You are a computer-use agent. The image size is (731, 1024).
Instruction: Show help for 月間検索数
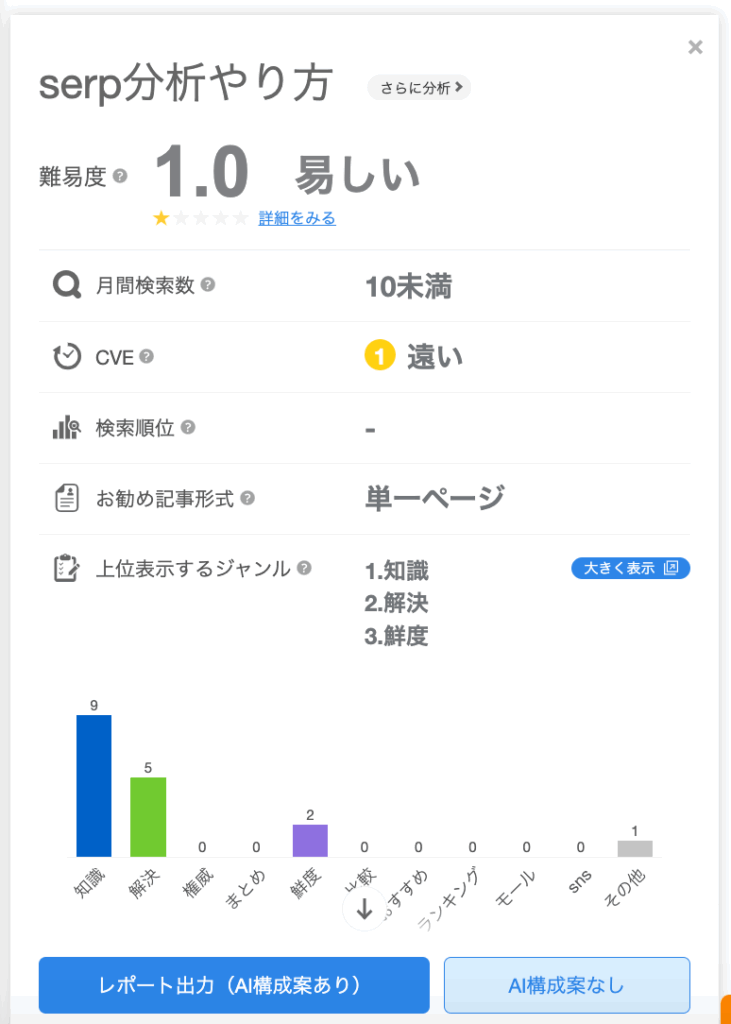pos(208,284)
